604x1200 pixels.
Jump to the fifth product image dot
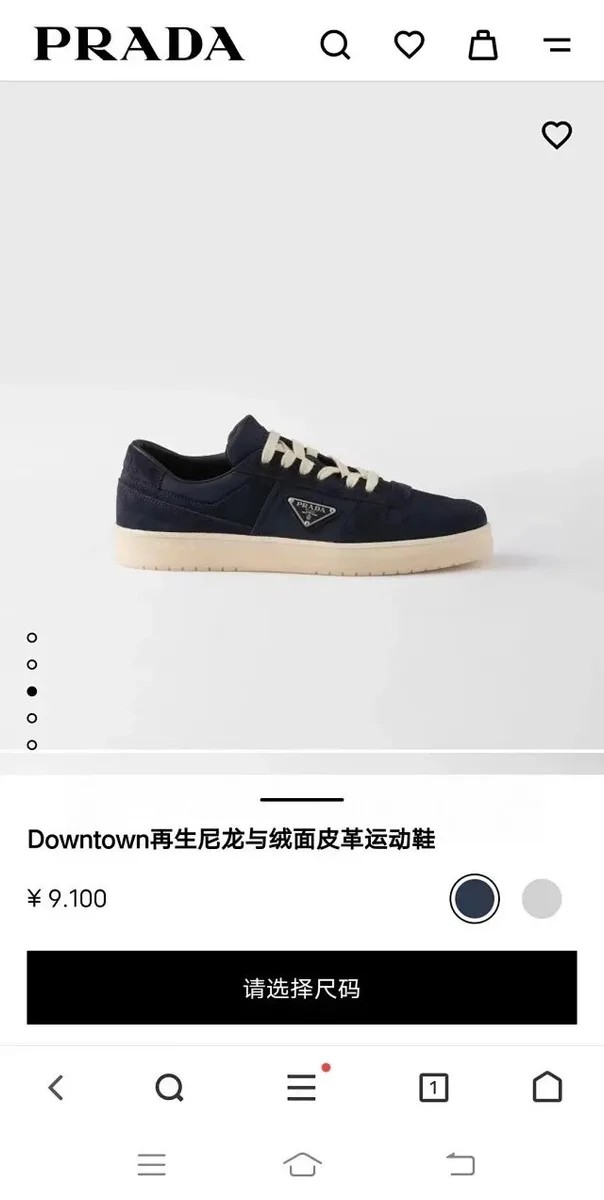(32, 745)
